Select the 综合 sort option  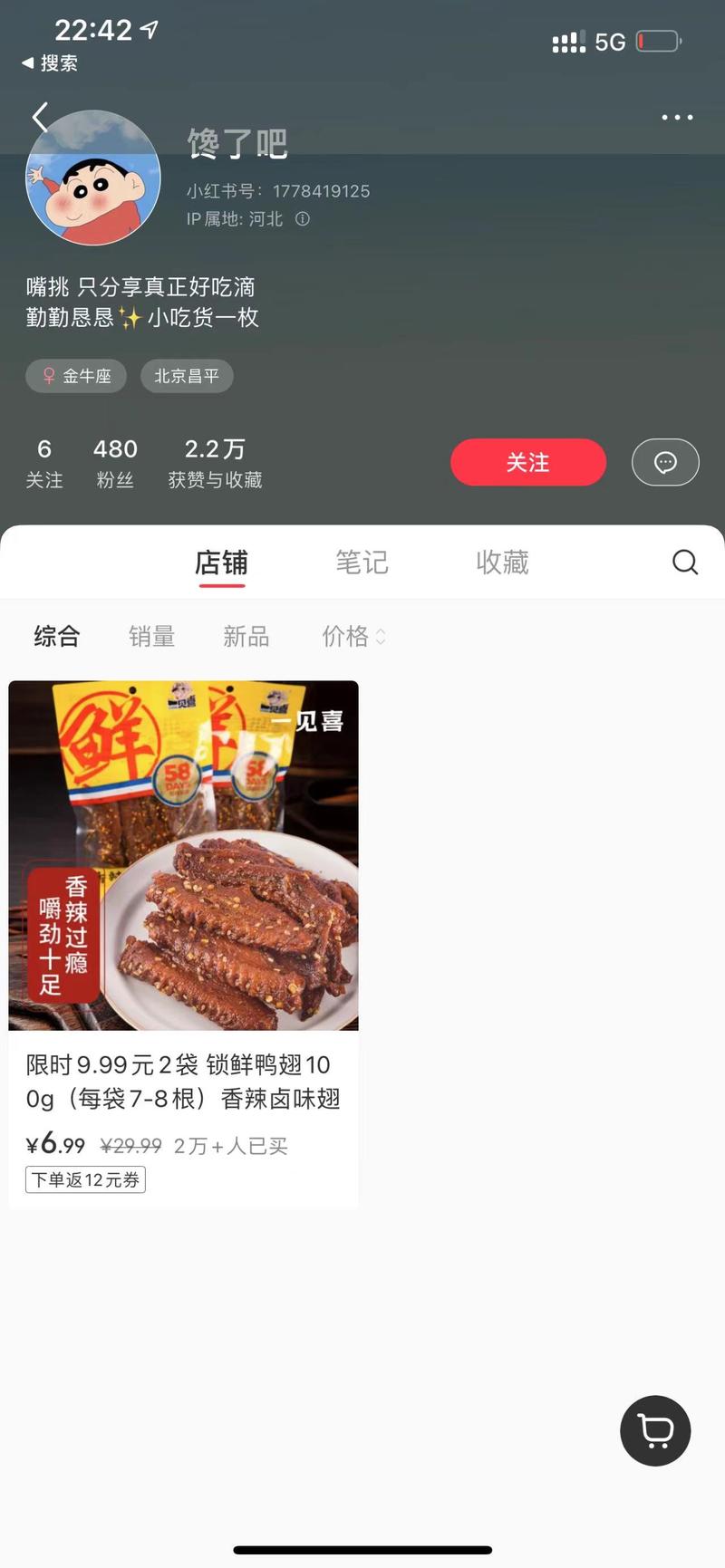pyautogui.click(x=57, y=637)
